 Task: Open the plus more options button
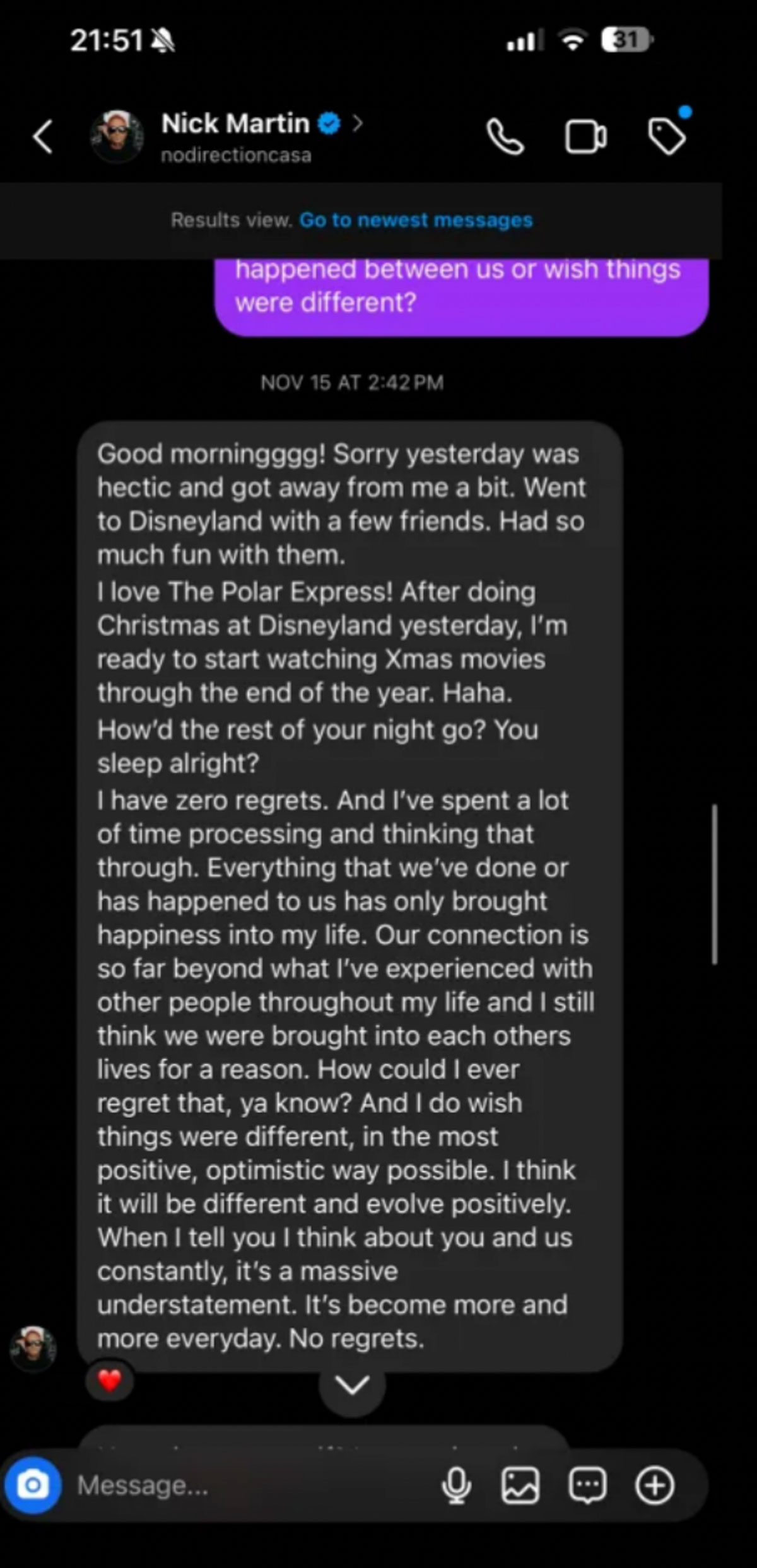coord(655,1485)
